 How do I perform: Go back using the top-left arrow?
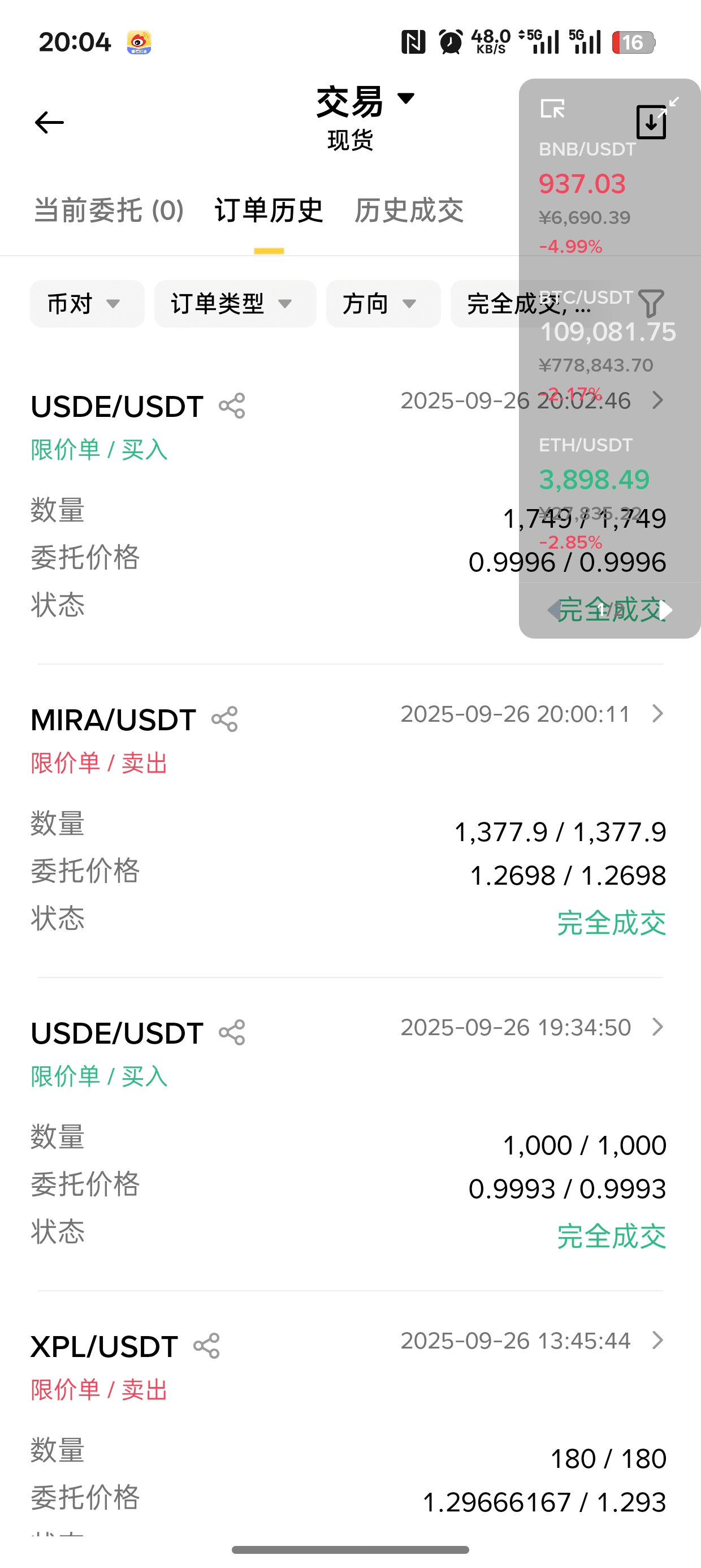tap(49, 122)
